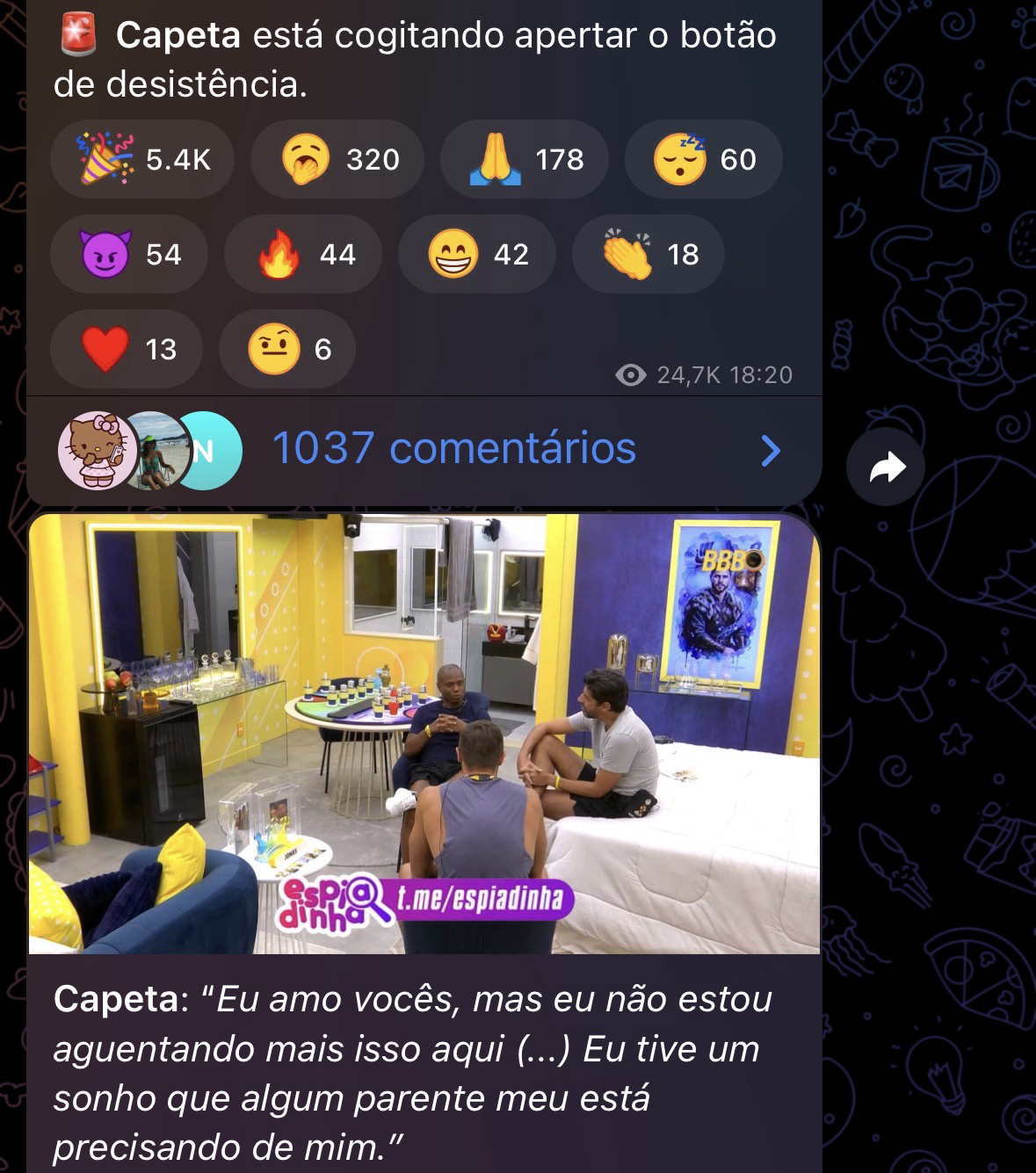Screen dimensions: 1036x1173
Task: Select the purple devil reaction (54)
Action: pyautogui.click(x=129, y=254)
